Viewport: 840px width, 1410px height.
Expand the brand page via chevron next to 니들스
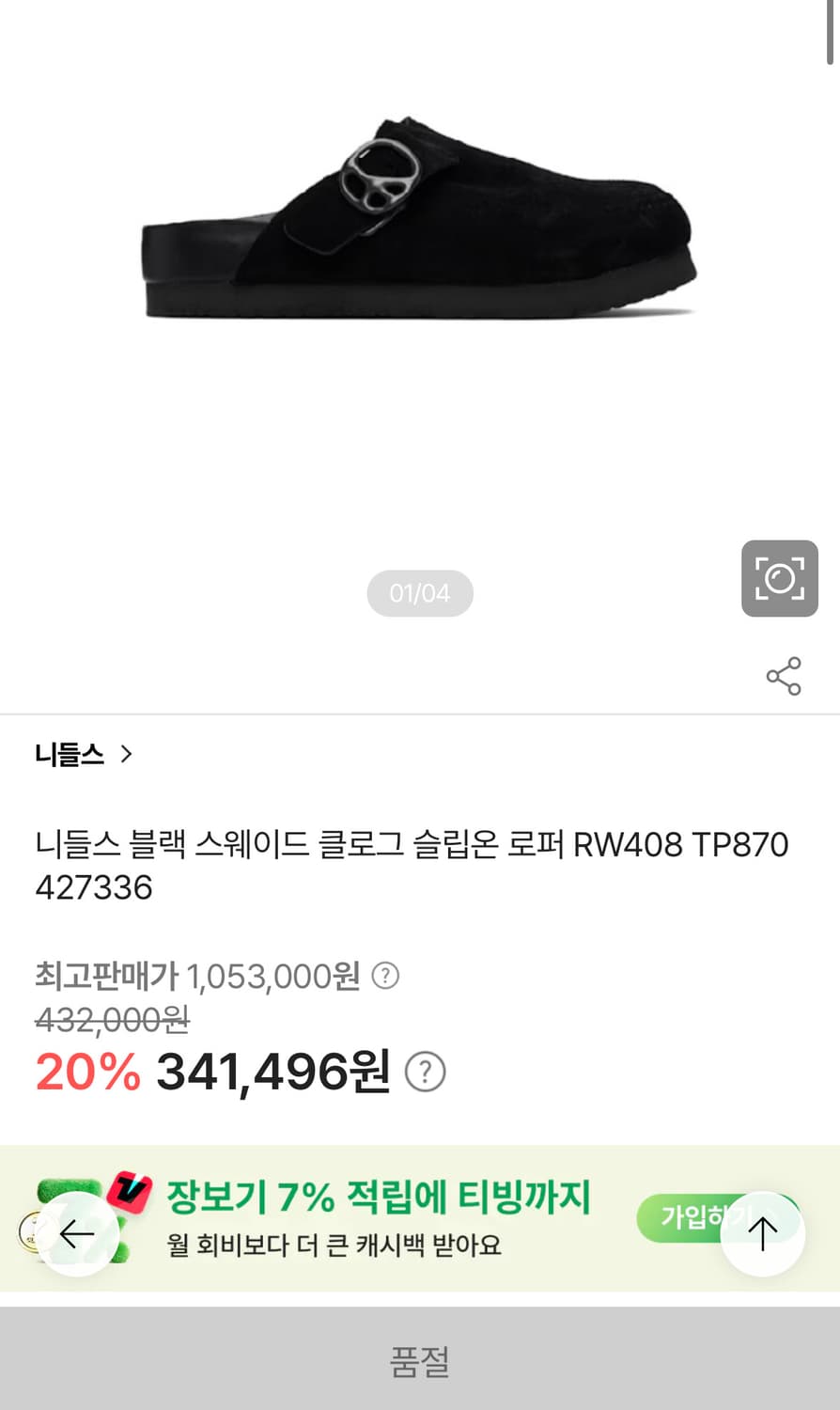click(128, 754)
